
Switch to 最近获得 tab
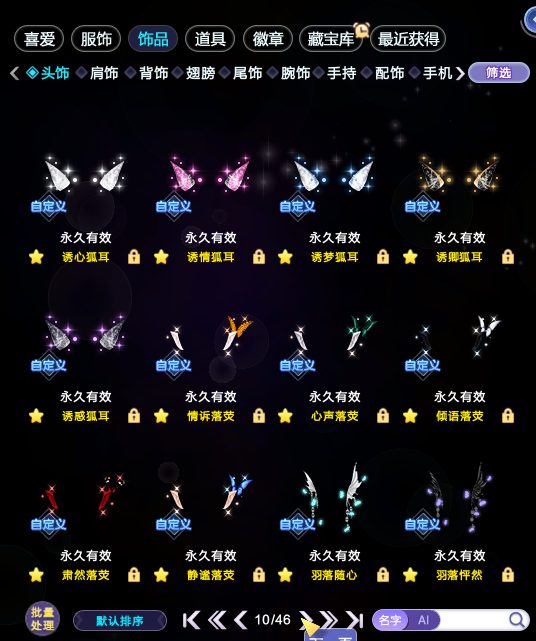[408, 39]
